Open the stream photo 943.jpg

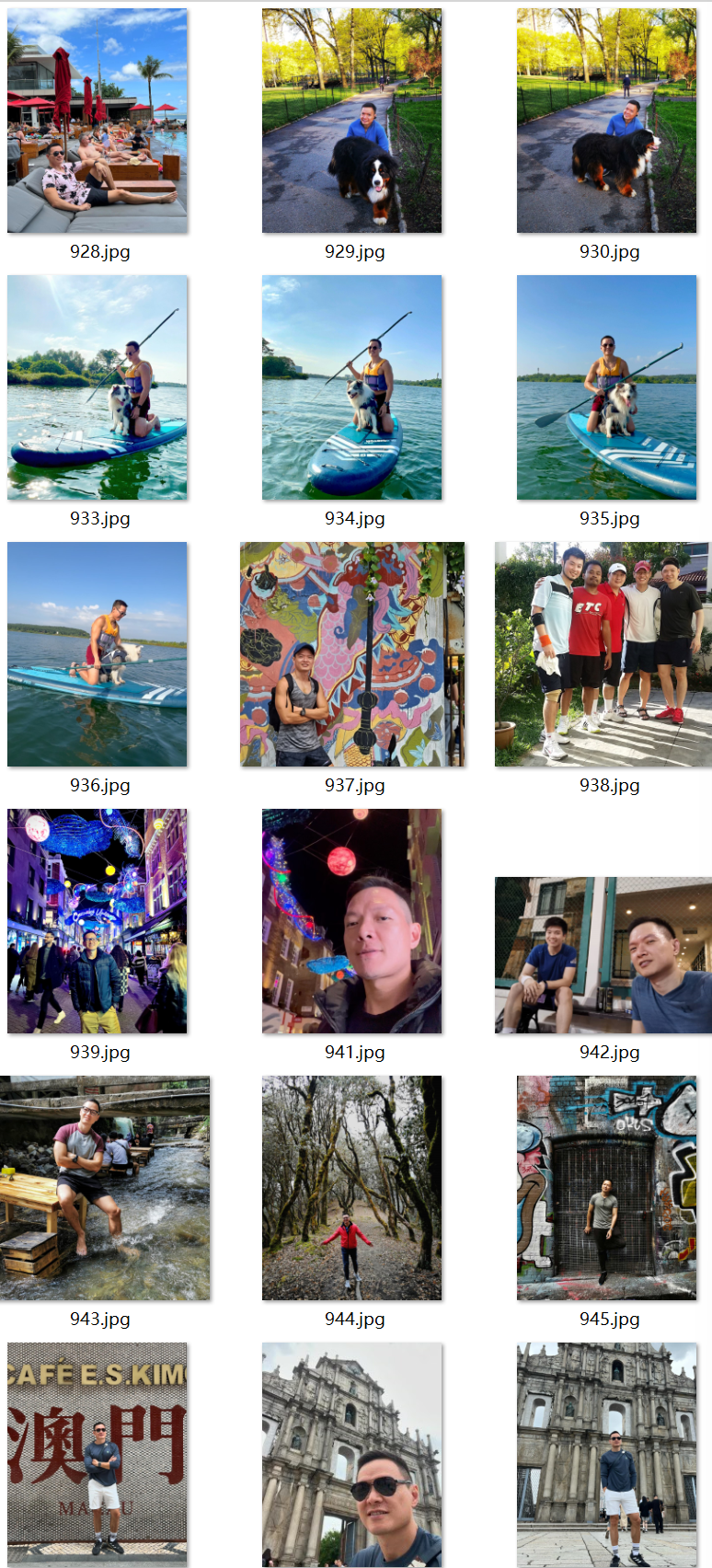pyautogui.click(x=105, y=1188)
